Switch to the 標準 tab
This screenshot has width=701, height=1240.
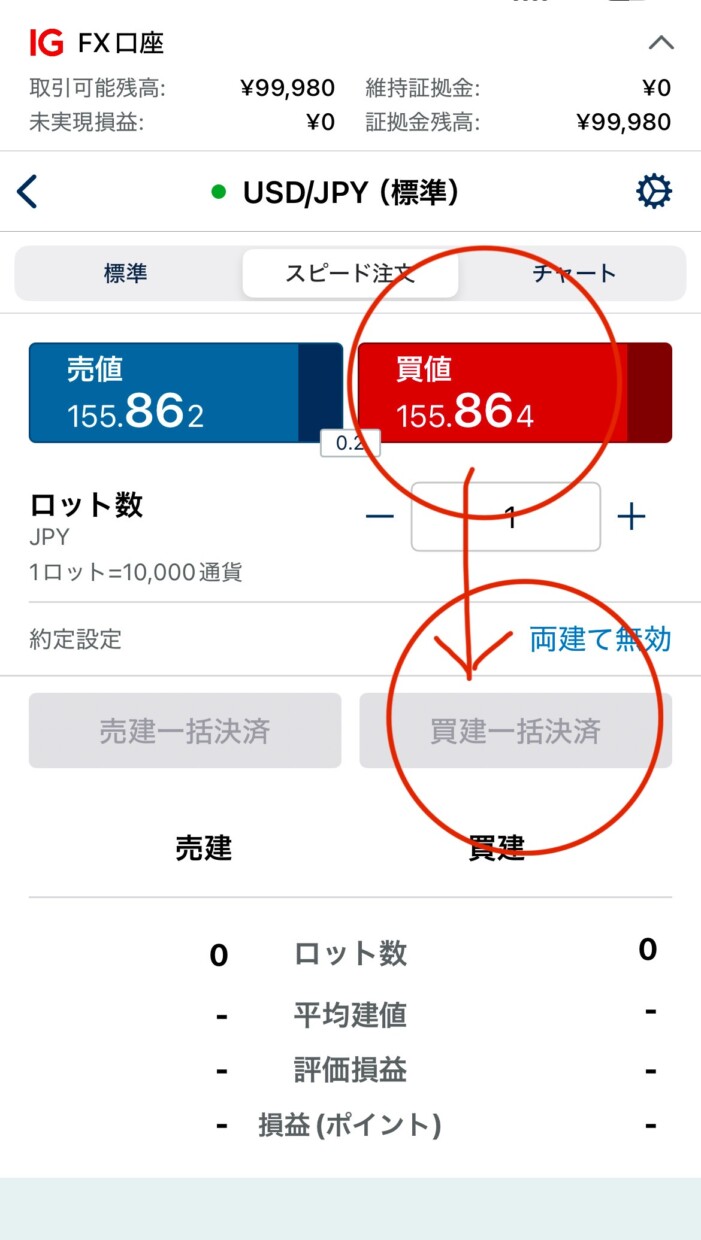pos(128,273)
